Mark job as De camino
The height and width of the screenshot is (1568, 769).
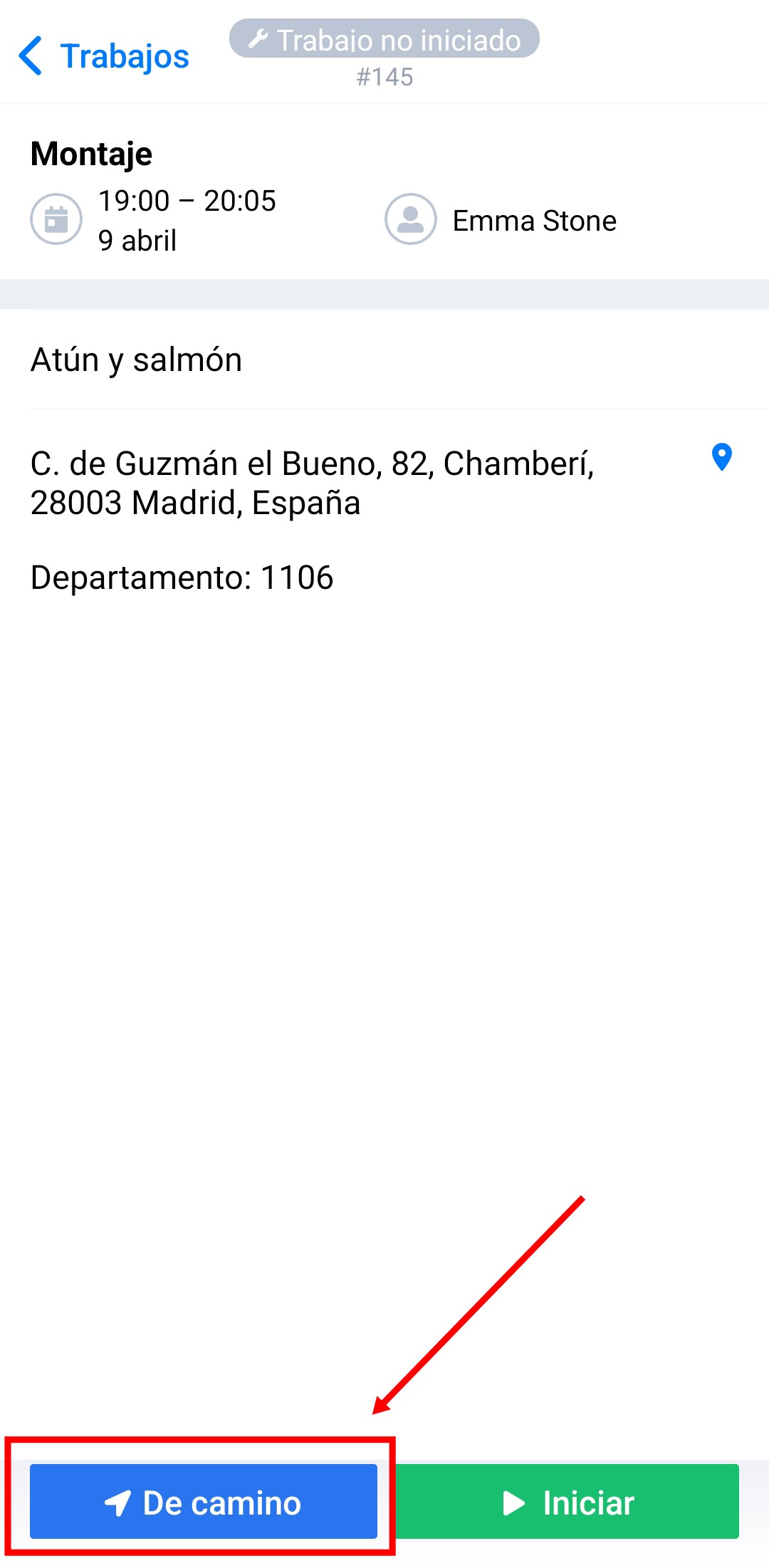(204, 1502)
